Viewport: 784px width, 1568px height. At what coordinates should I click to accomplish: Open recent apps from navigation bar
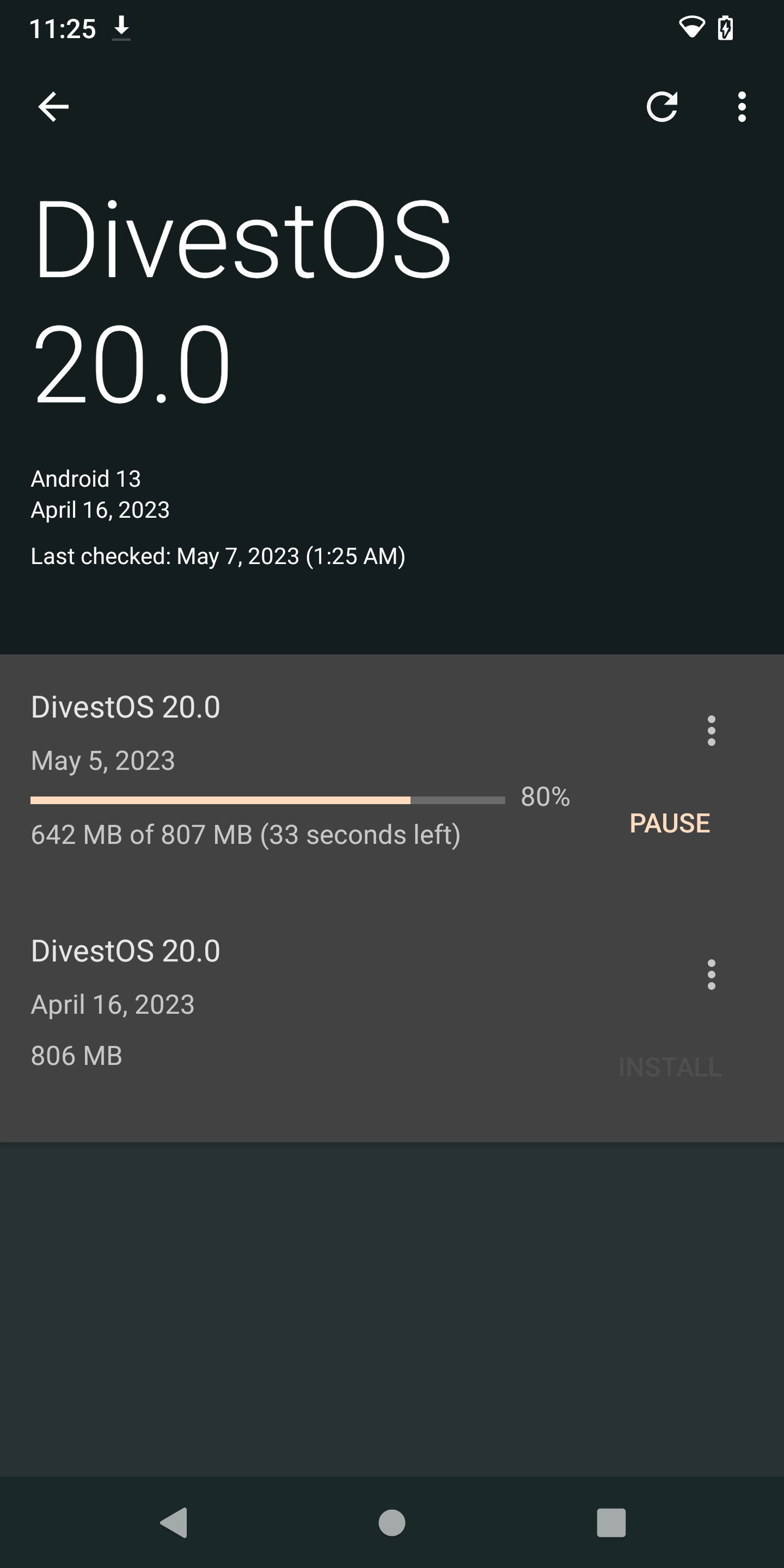pos(611,1523)
